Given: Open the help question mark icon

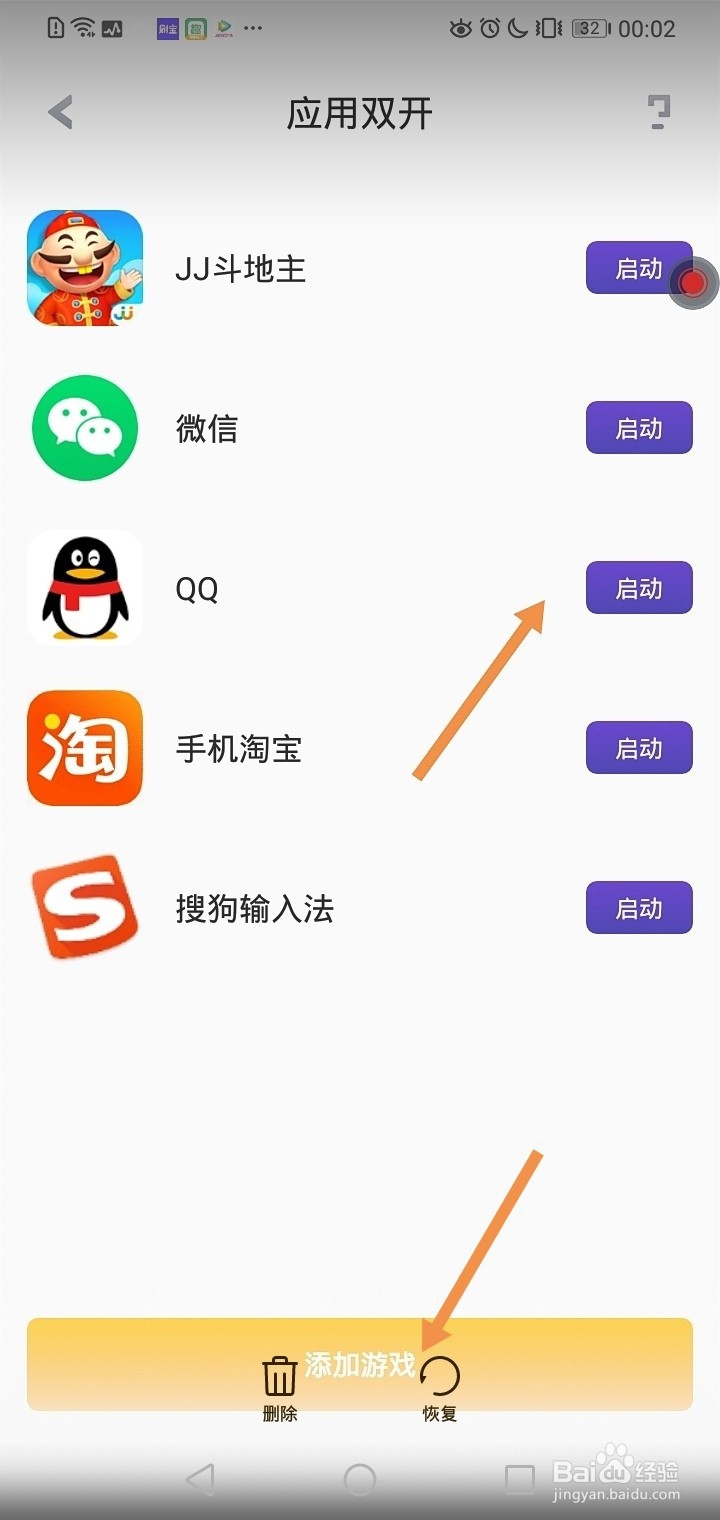Looking at the screenshot, I should (657, 113).
